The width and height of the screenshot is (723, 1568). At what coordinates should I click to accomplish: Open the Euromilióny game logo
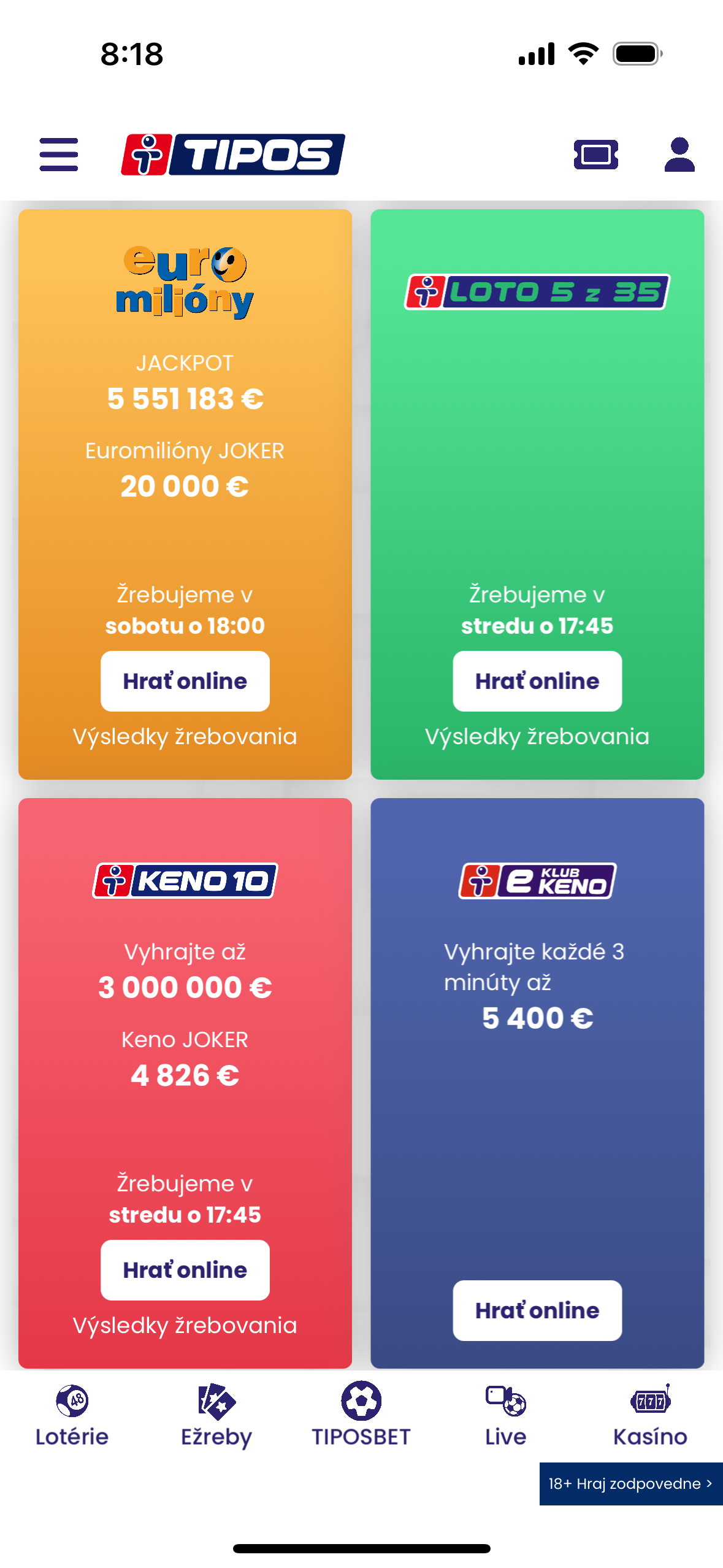point(185,283)
